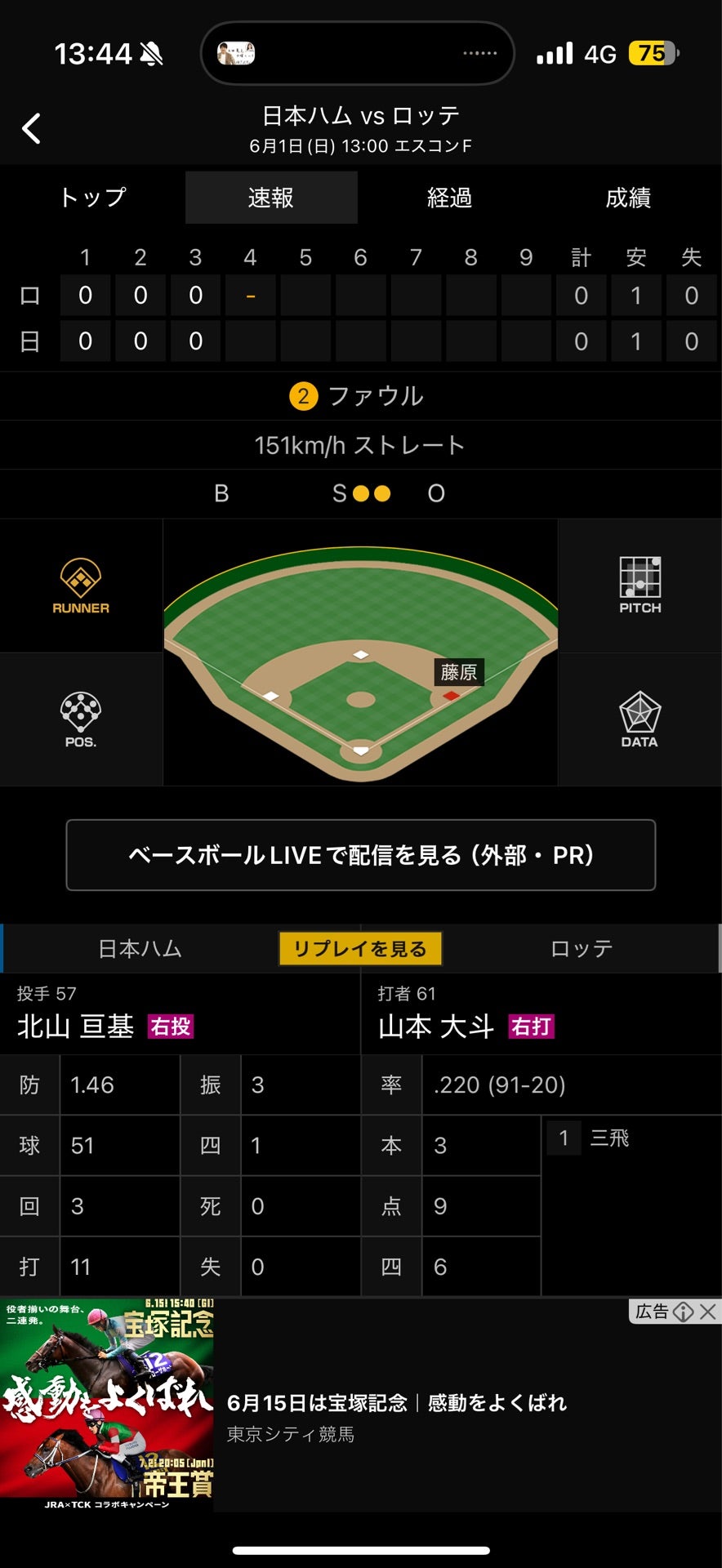Select the ロッテ team tab
Image resolution: width=722 pixels, height=1568 pixels.
pyautogui.click(x=581, y=949)
